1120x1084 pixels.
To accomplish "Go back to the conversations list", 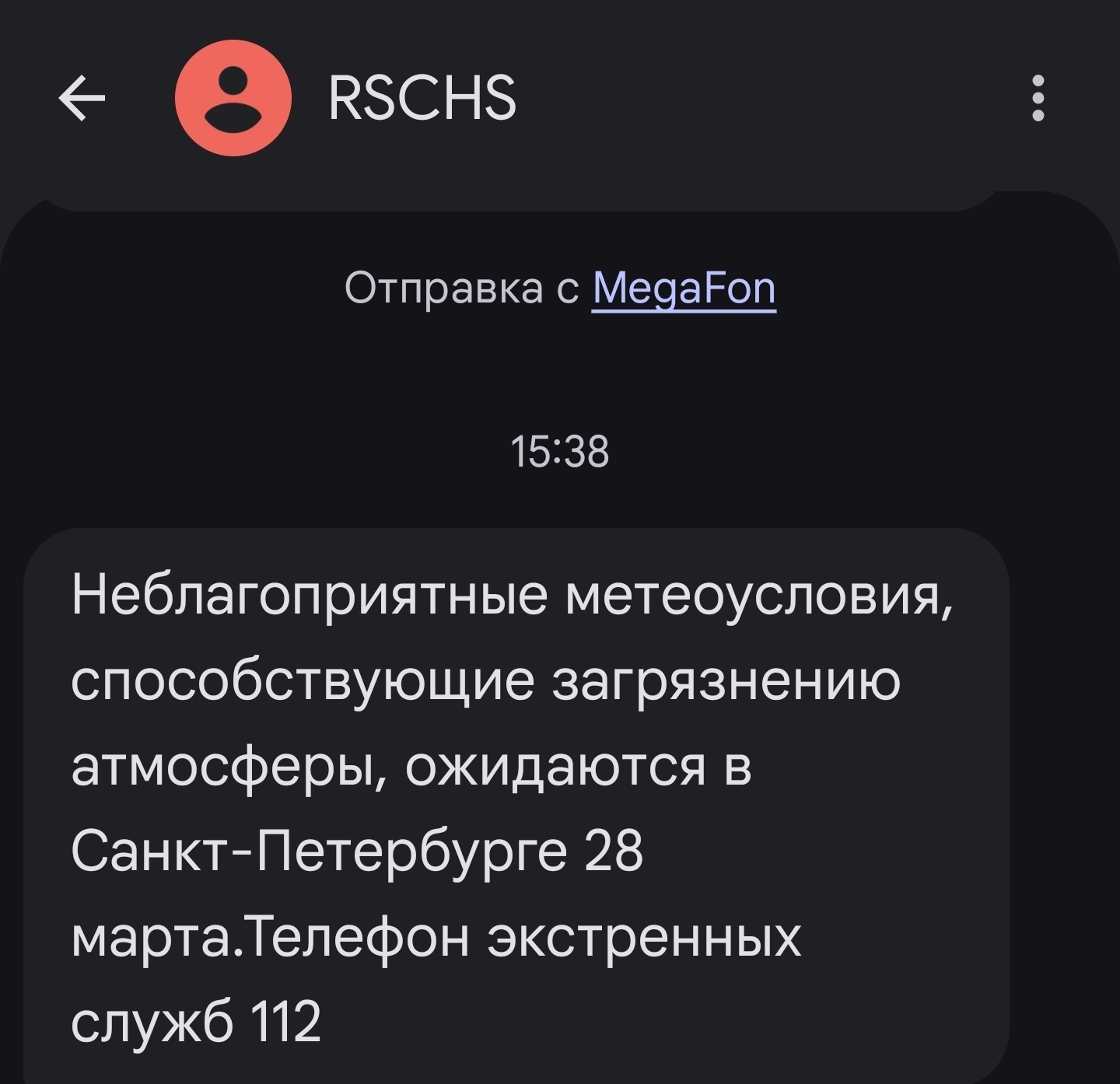I will coord(82,99).
